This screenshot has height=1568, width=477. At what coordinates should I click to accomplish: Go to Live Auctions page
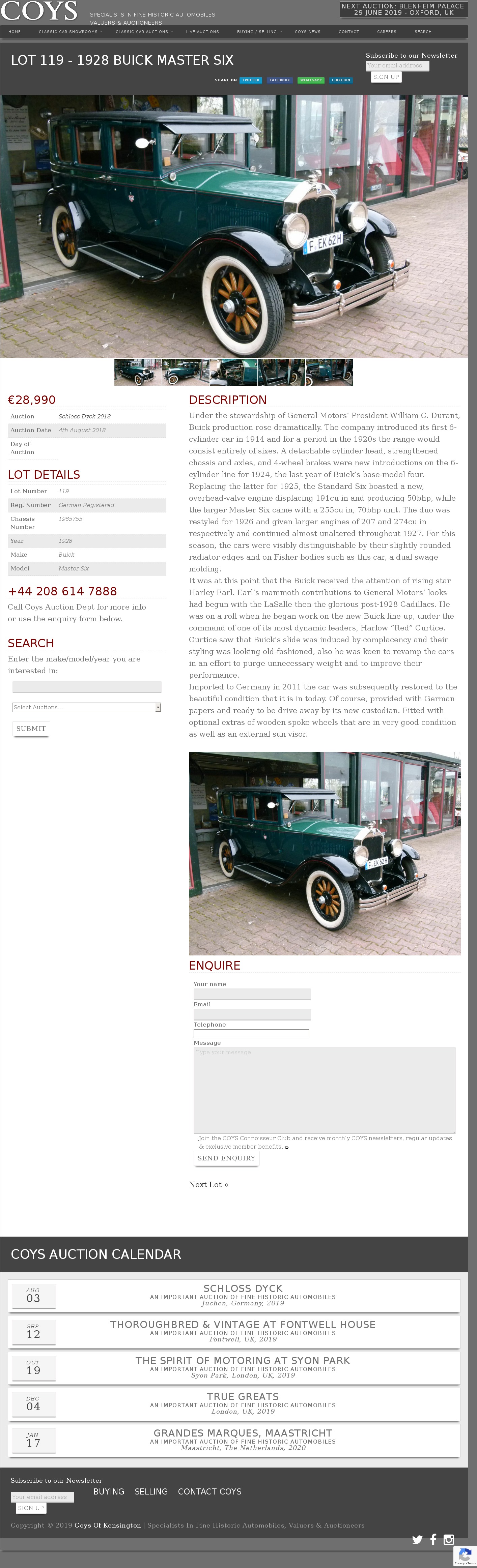point(202,32)
